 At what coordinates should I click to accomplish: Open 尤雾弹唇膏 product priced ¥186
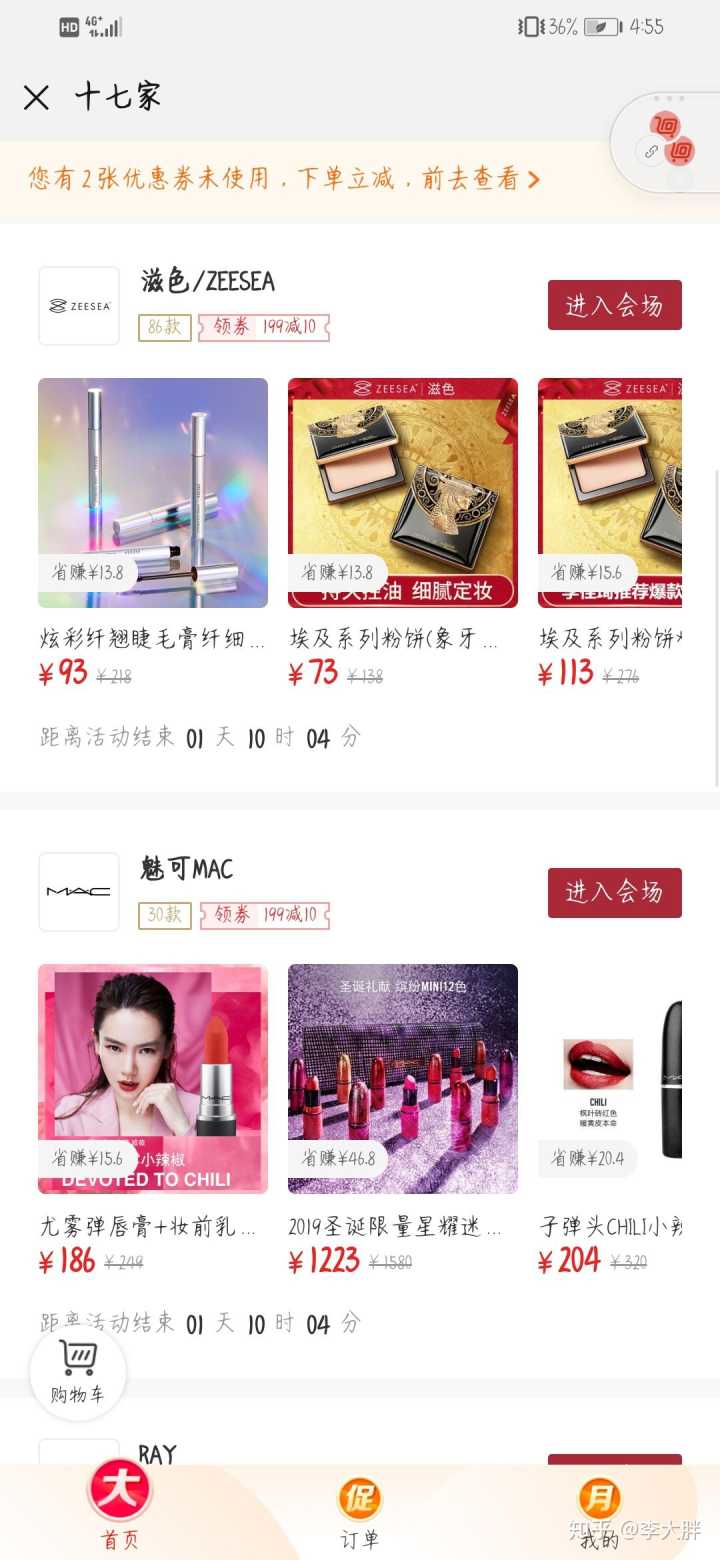click(x=153, y=1079)
